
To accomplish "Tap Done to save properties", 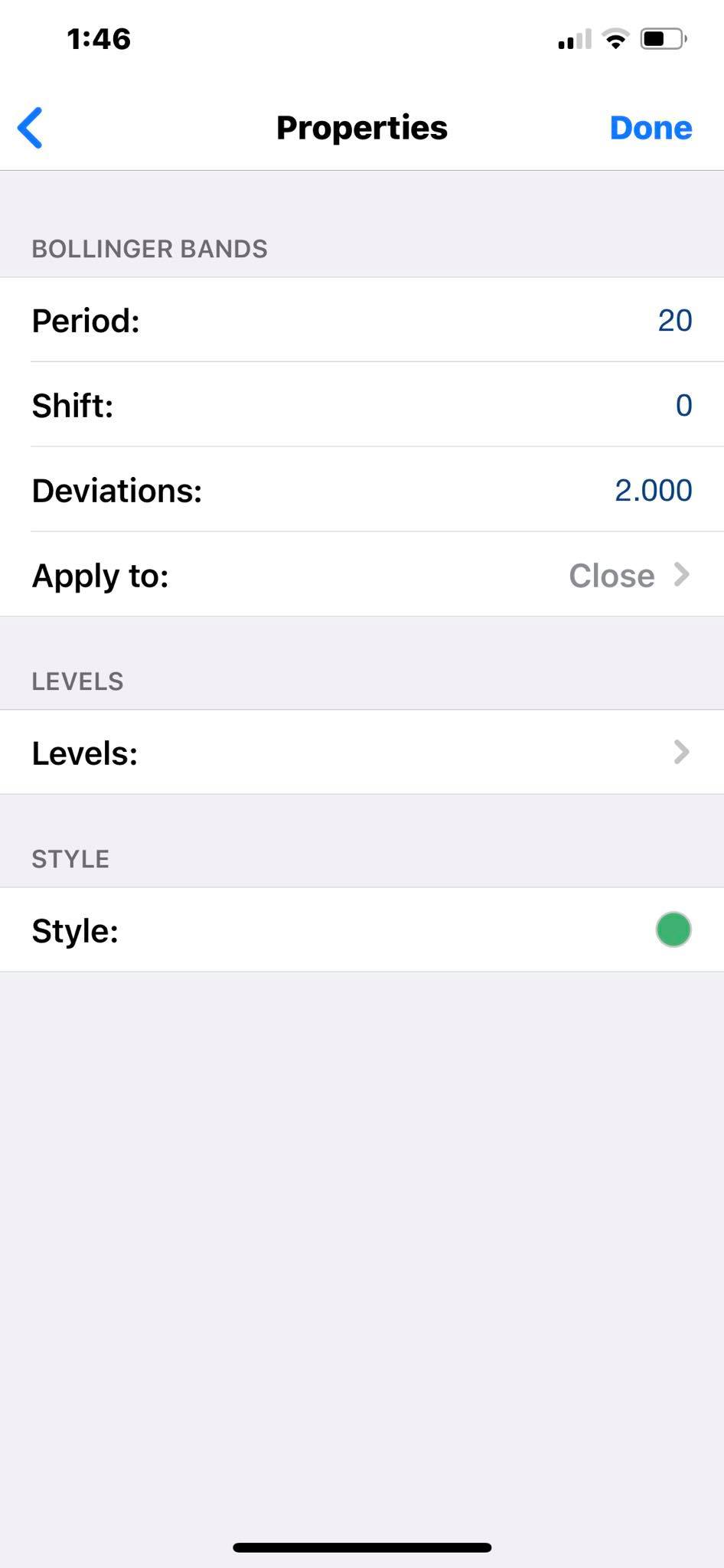I will (x=651, y=128).
